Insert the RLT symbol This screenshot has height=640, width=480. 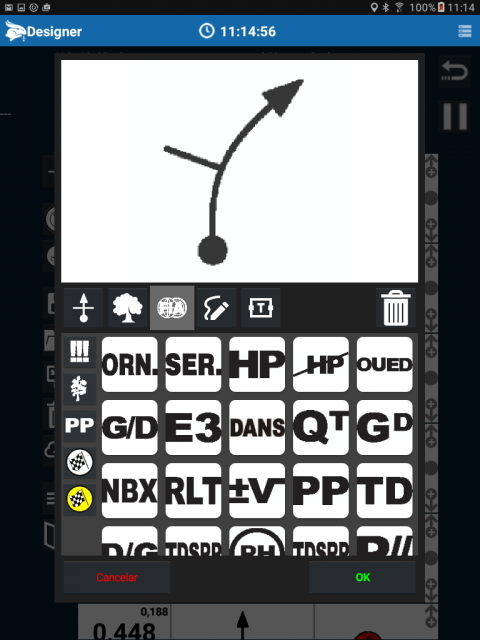click(x=193, y=491)
